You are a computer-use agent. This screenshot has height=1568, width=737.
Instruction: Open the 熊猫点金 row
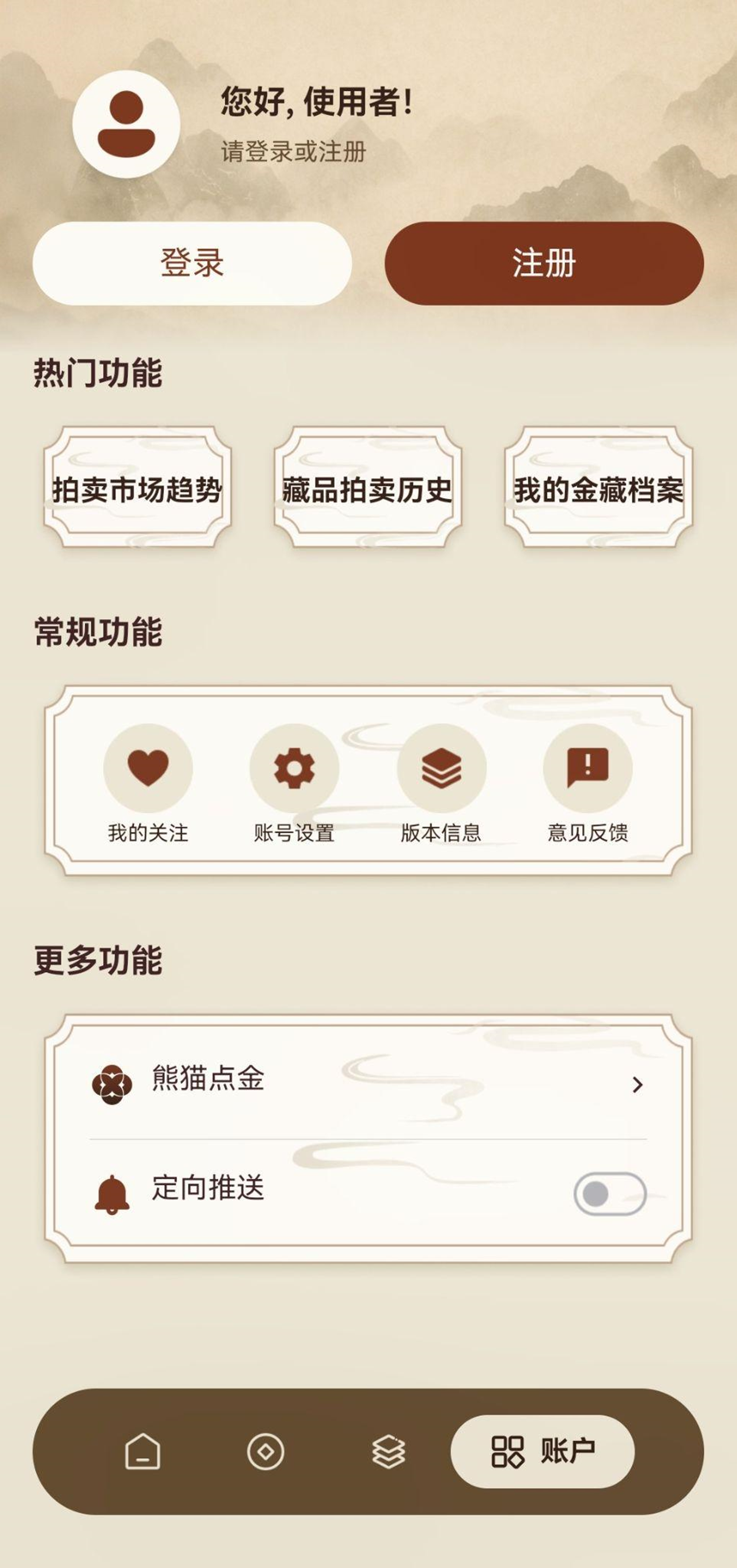[368, 1084]
